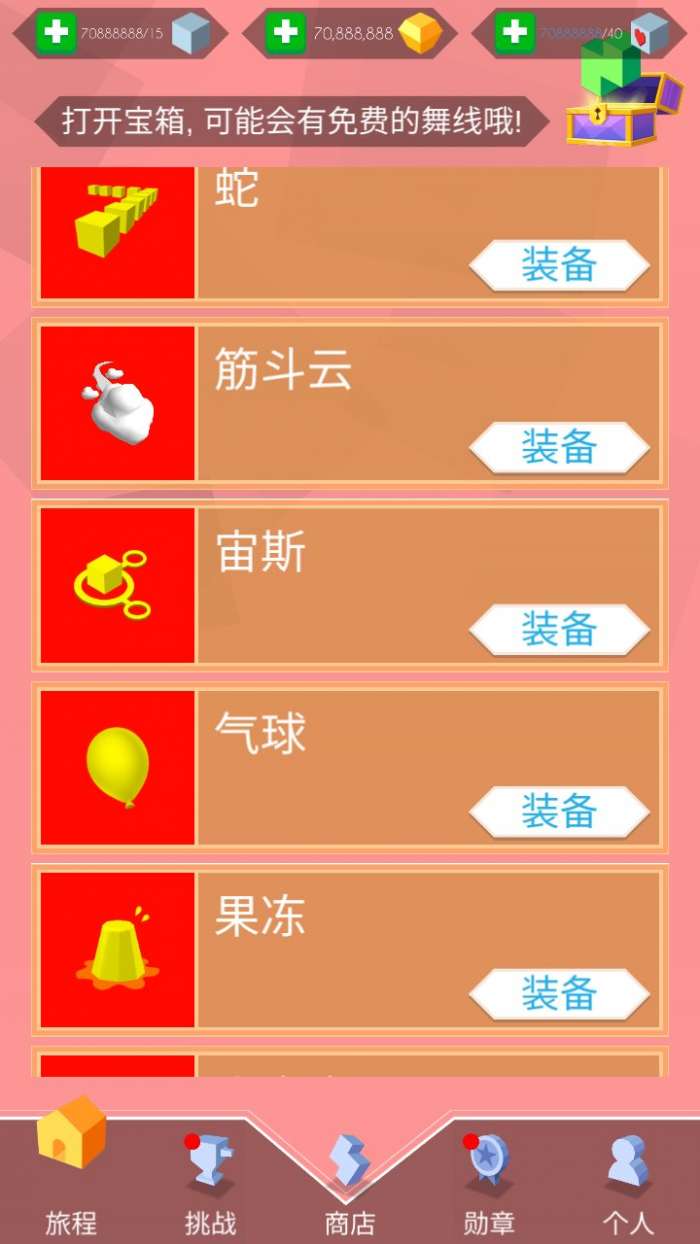Equip the 筋斗云 skin
Image resolution: width=700 pixels, height=1244 pixels.
(x=559, y=447)
